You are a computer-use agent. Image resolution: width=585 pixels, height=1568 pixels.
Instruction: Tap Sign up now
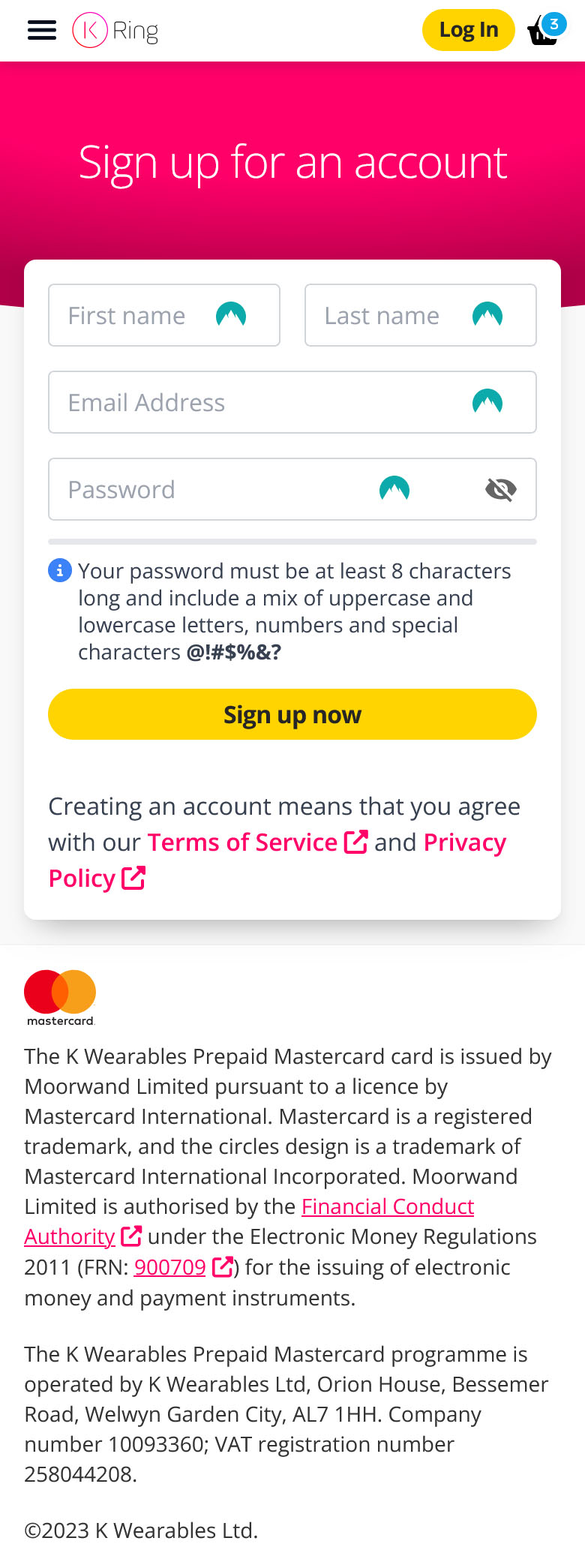click(292, 714)
